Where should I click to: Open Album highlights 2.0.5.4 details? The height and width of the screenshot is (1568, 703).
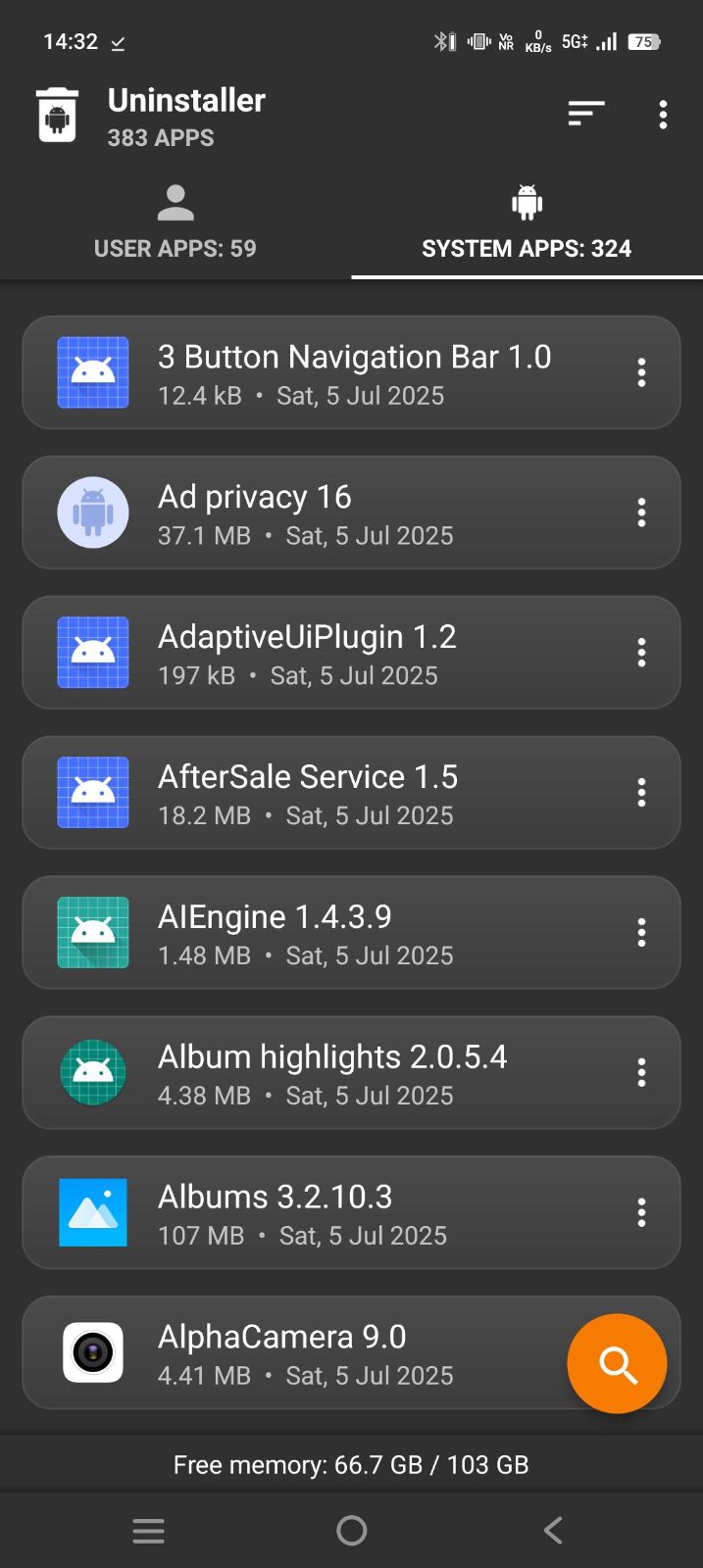coord(333,1073)
